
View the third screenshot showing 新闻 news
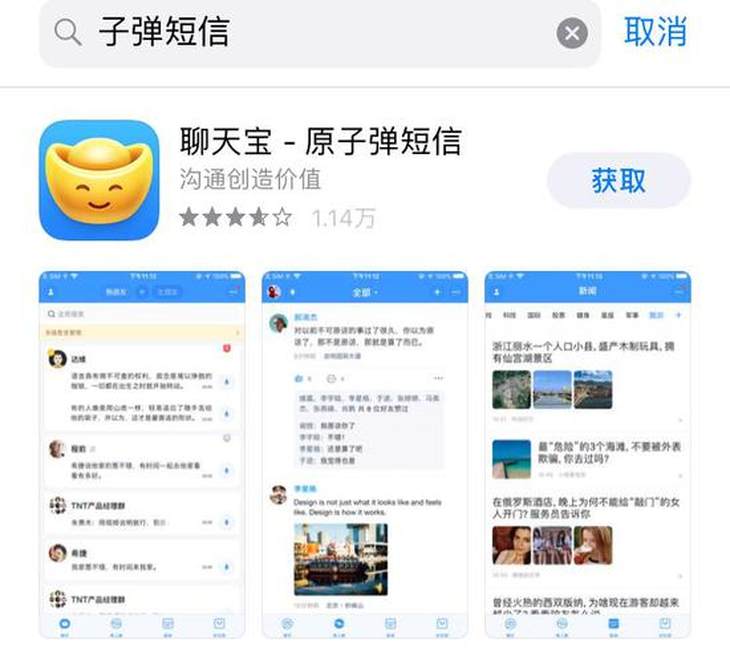pos(587,455)
